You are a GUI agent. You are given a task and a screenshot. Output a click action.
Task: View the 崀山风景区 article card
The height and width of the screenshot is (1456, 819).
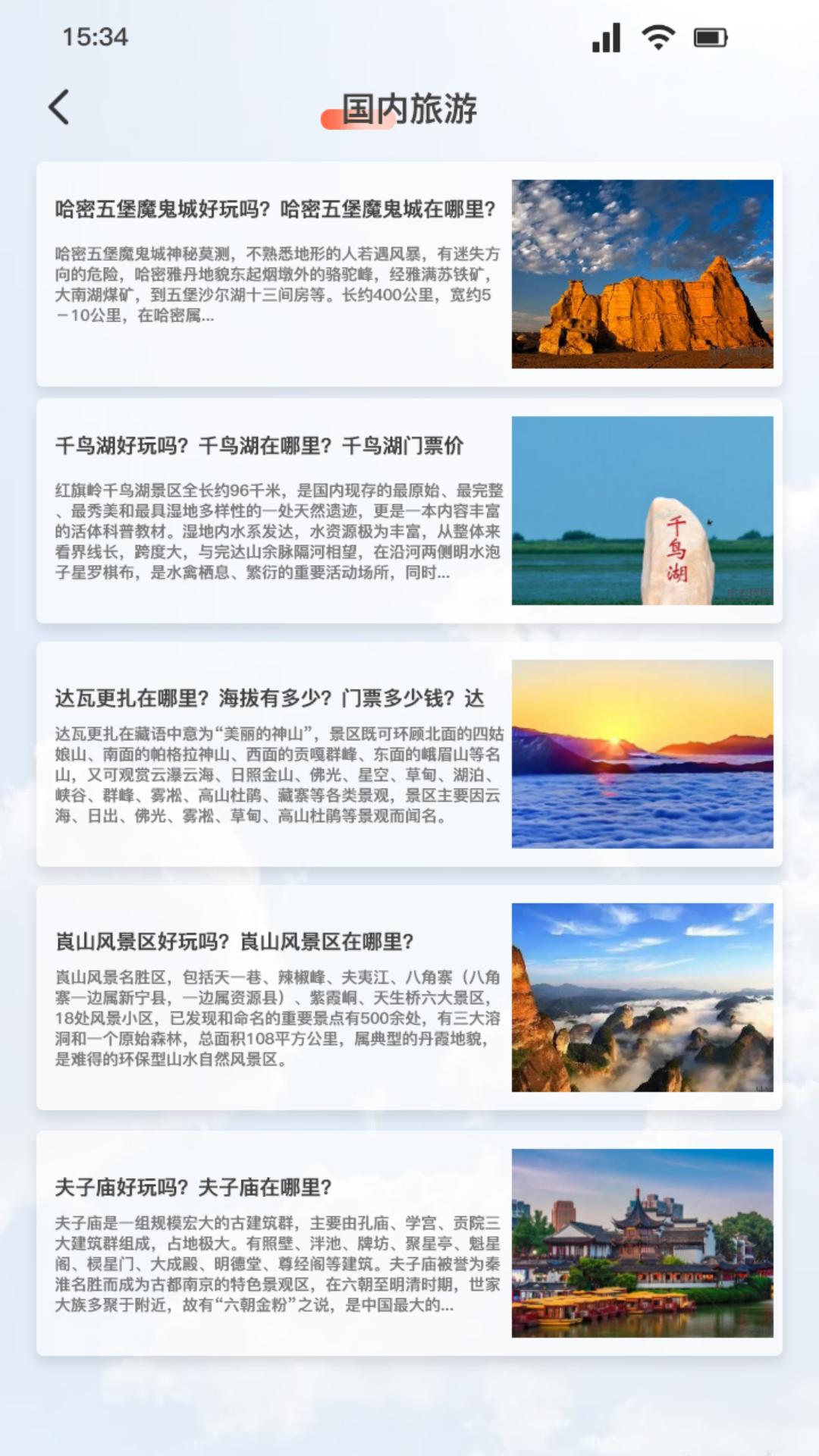tap(409, 997)
